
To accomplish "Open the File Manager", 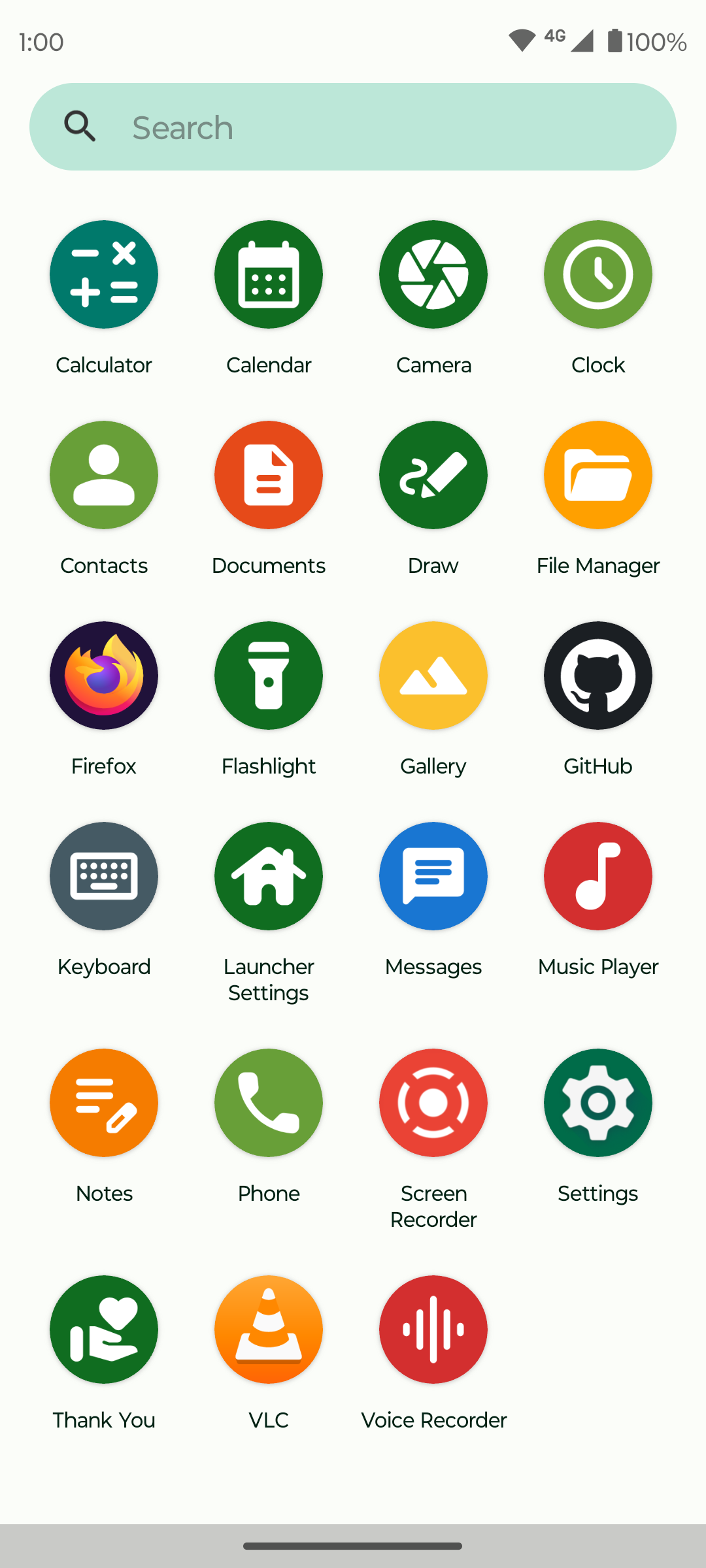I will pos(597,475).
